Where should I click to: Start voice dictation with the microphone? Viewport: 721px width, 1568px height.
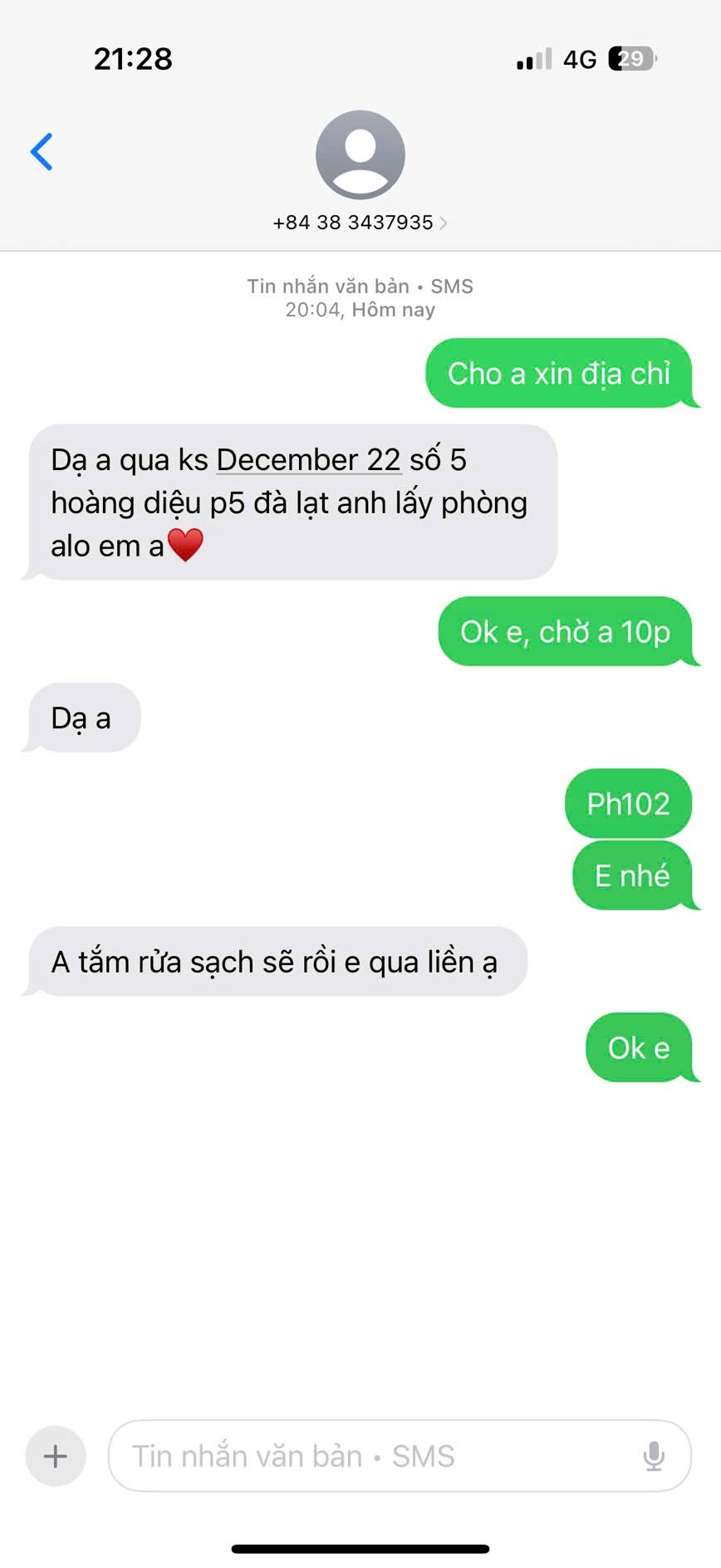tap(654, 1456)
